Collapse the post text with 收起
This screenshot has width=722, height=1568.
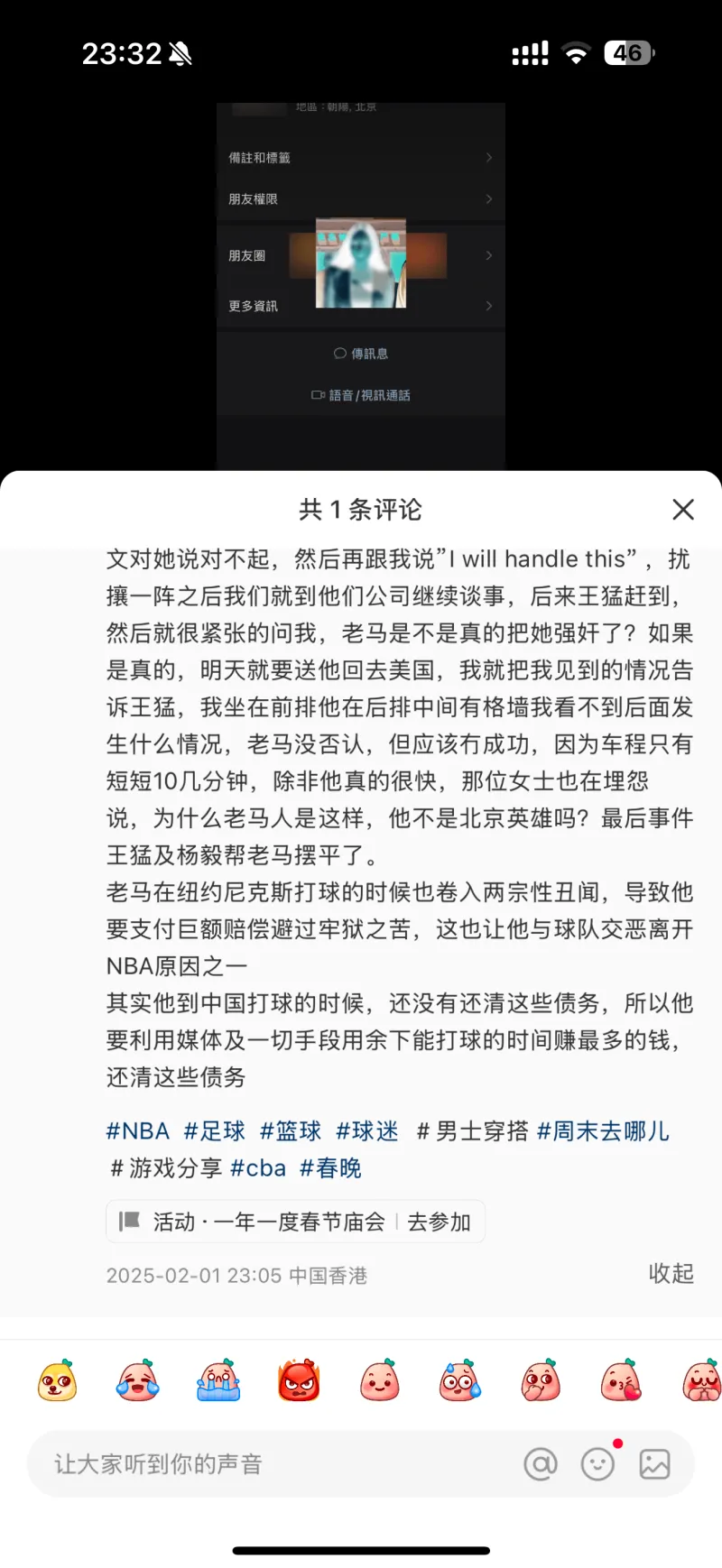point(671,1274)
